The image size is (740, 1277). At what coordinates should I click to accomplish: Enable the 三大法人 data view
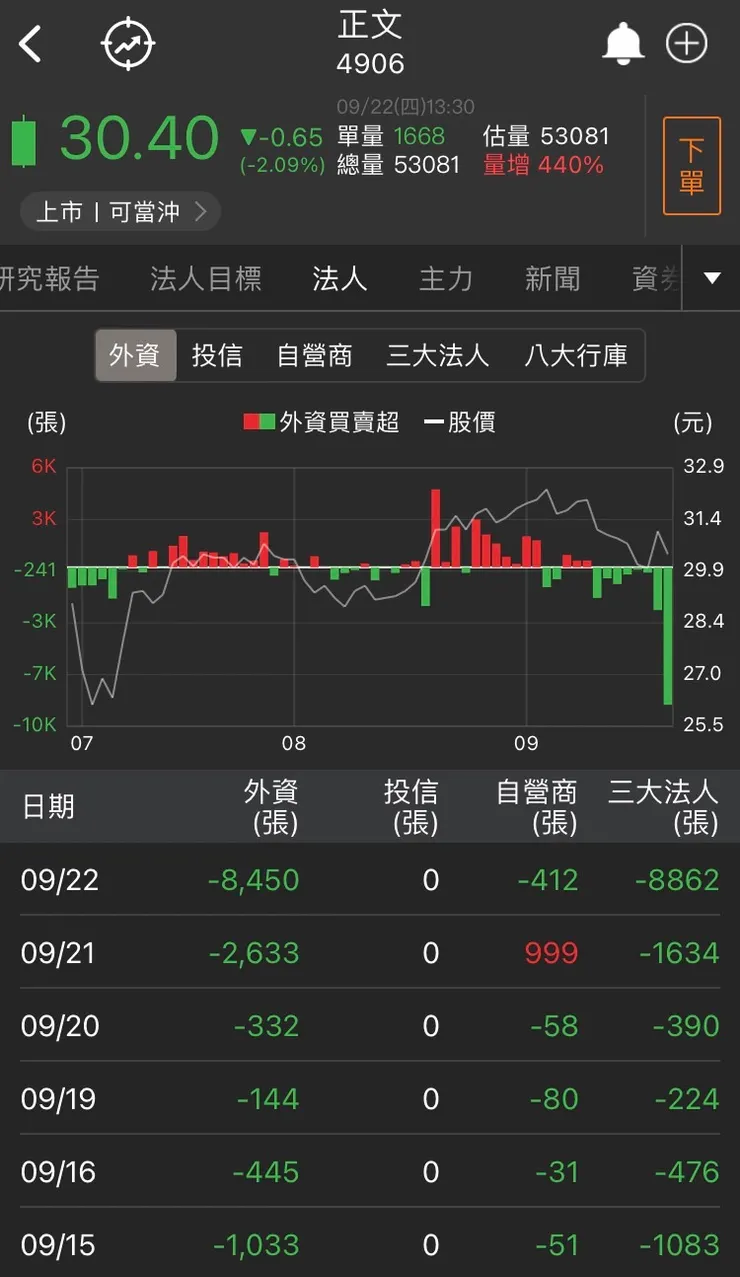click(x=437, y=355)
